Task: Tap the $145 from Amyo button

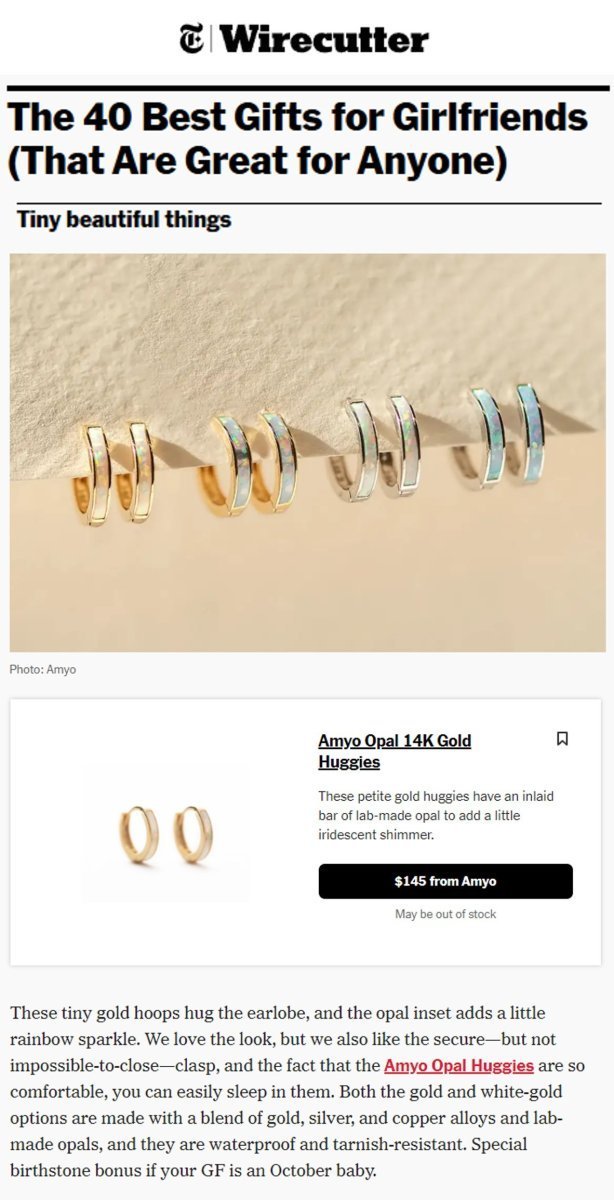Action: tap(445, 881)
